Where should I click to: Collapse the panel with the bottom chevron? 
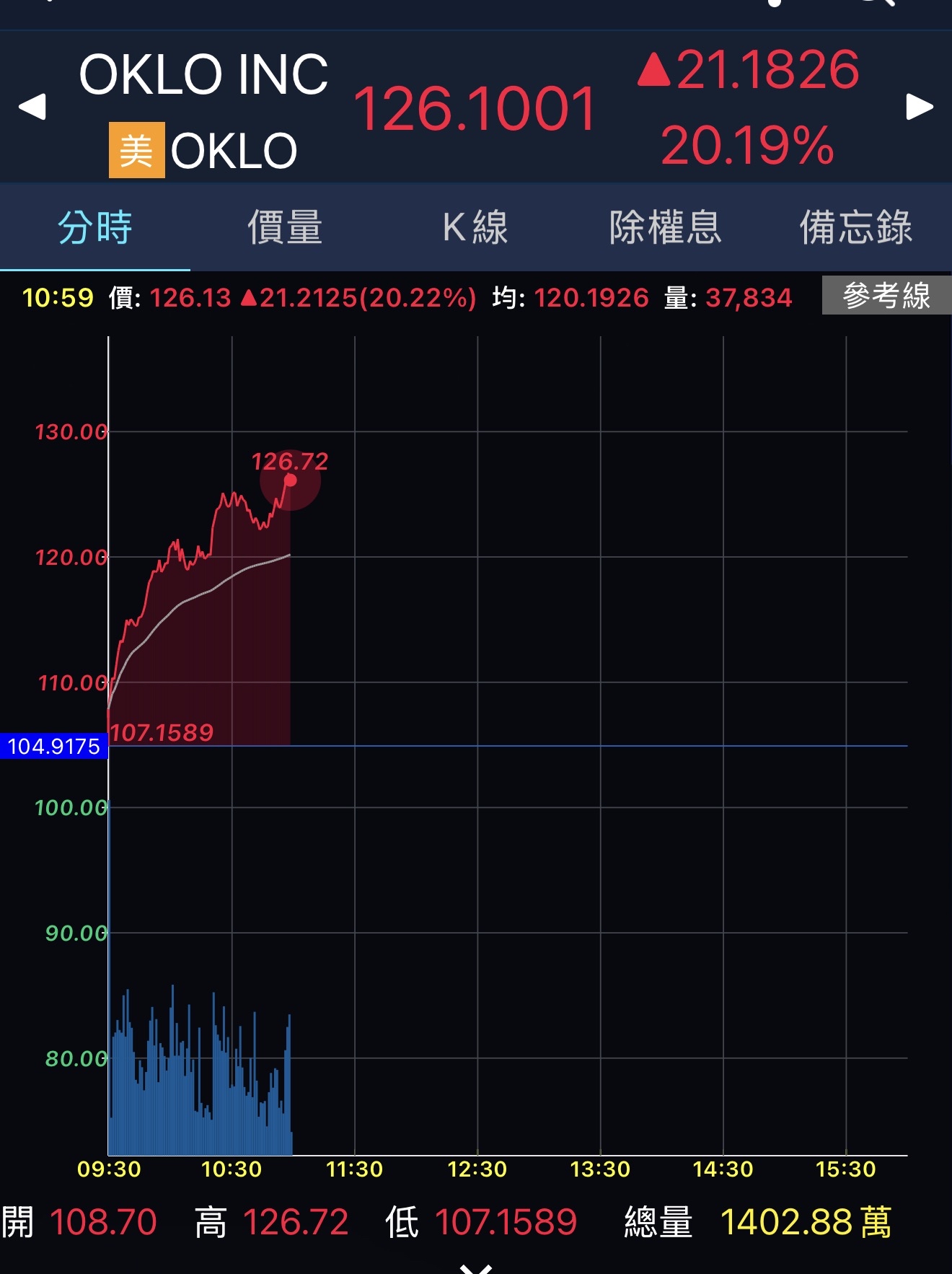coord(476,1268)
